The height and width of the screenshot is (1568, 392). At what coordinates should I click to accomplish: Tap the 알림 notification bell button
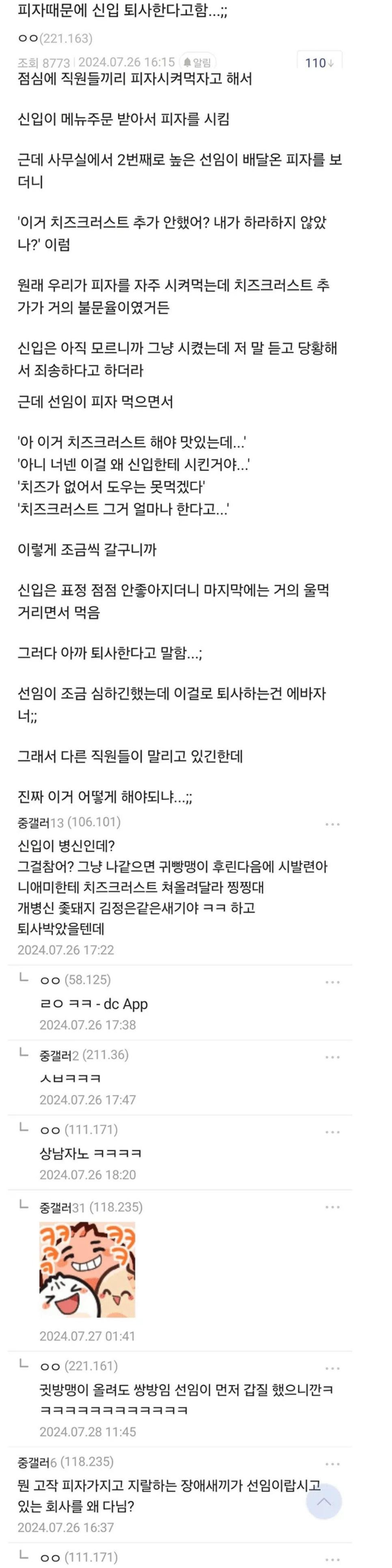pyautogui.click(x=198, y=62)
